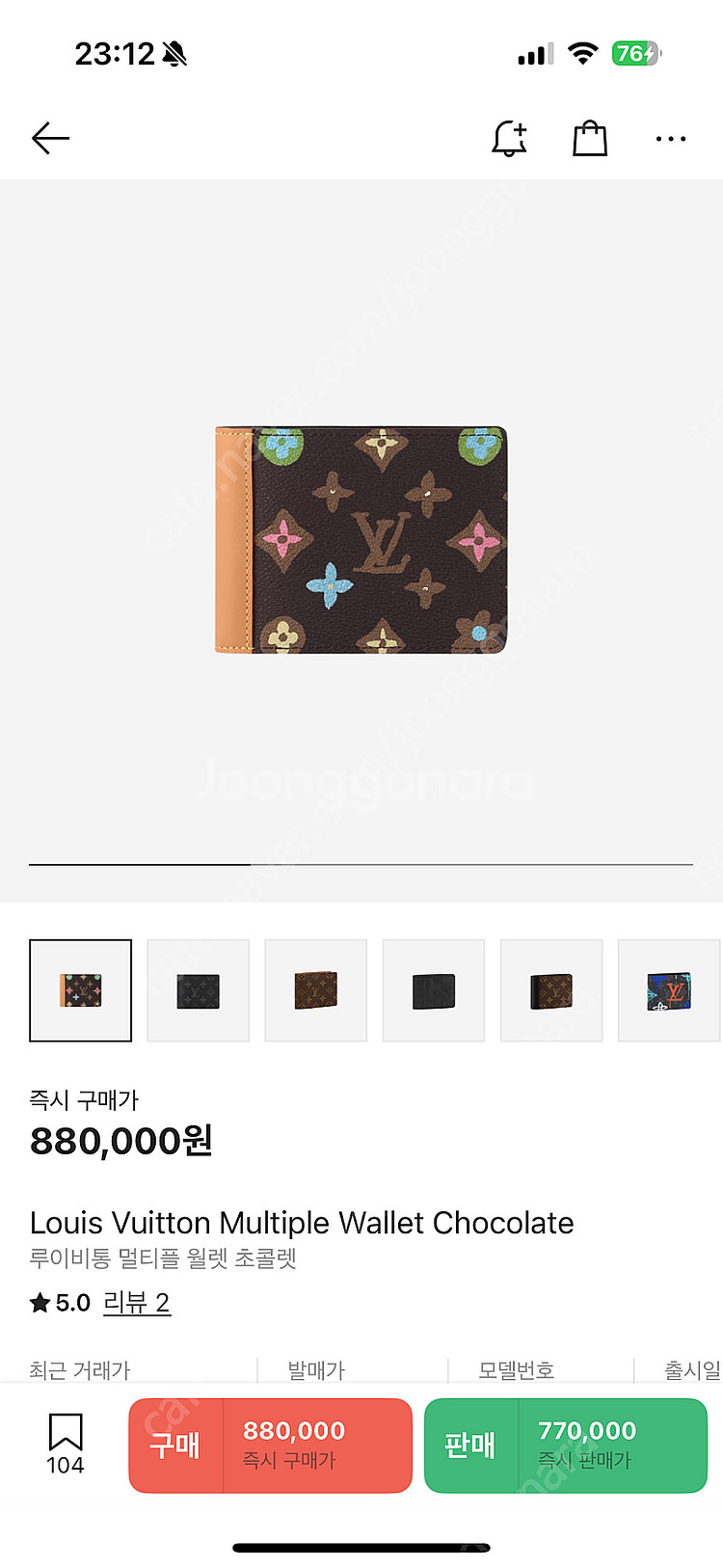Select the first multicolor wallet thumbnail
Screen dimensions: 723x1568
(x=81, y=990)
